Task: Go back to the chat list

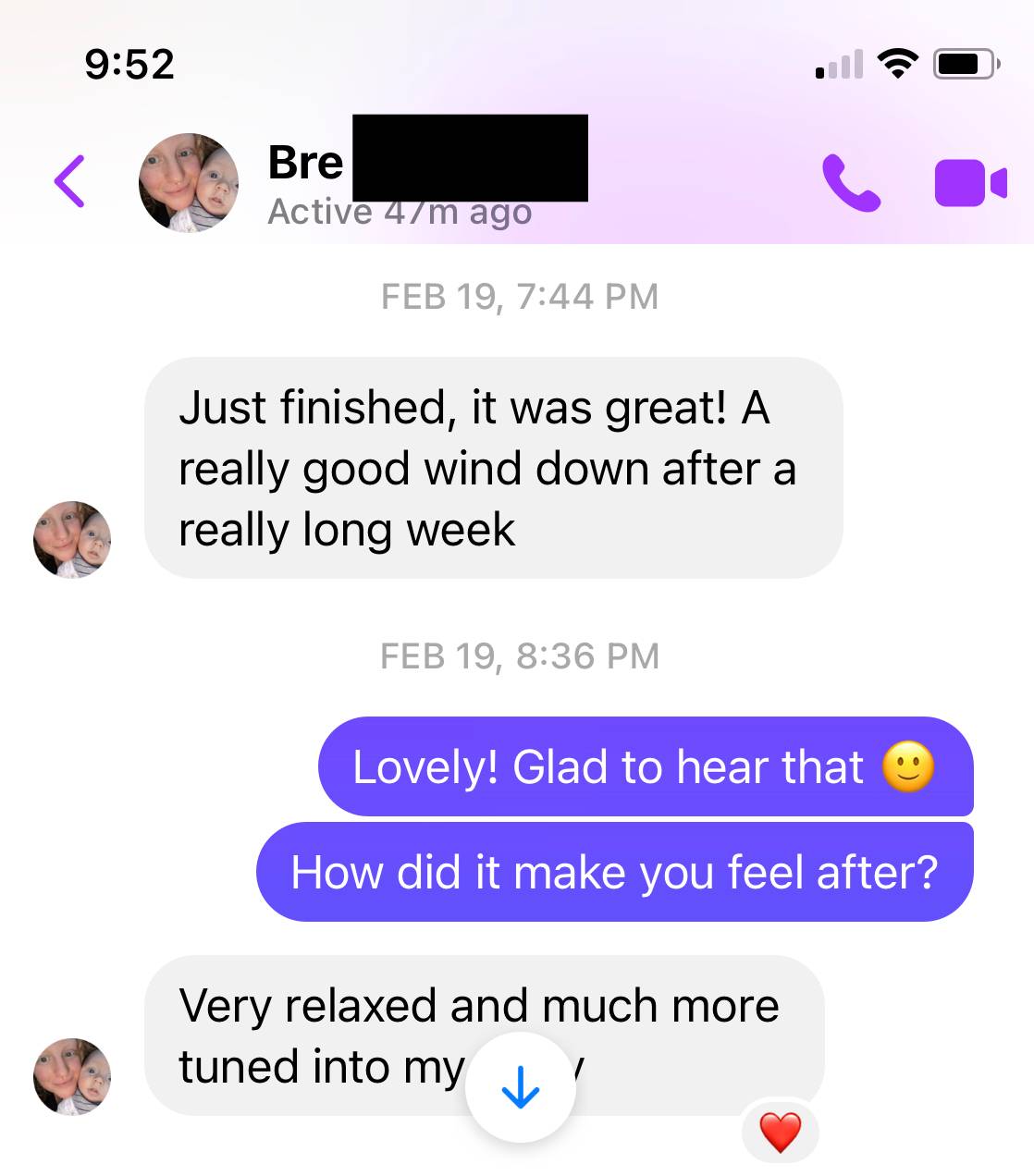Action: point(69,181)
